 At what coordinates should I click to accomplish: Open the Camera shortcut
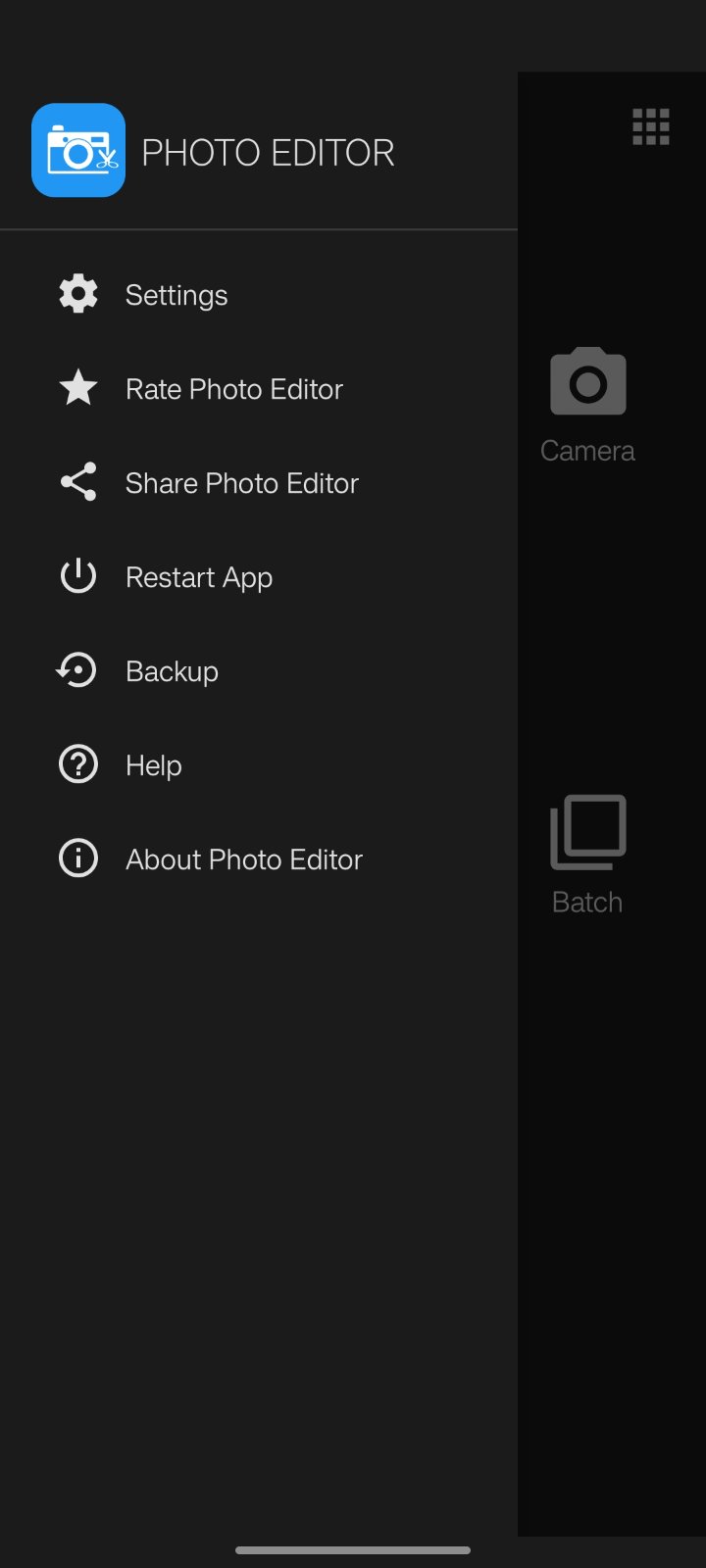click(x=587, y=404)
